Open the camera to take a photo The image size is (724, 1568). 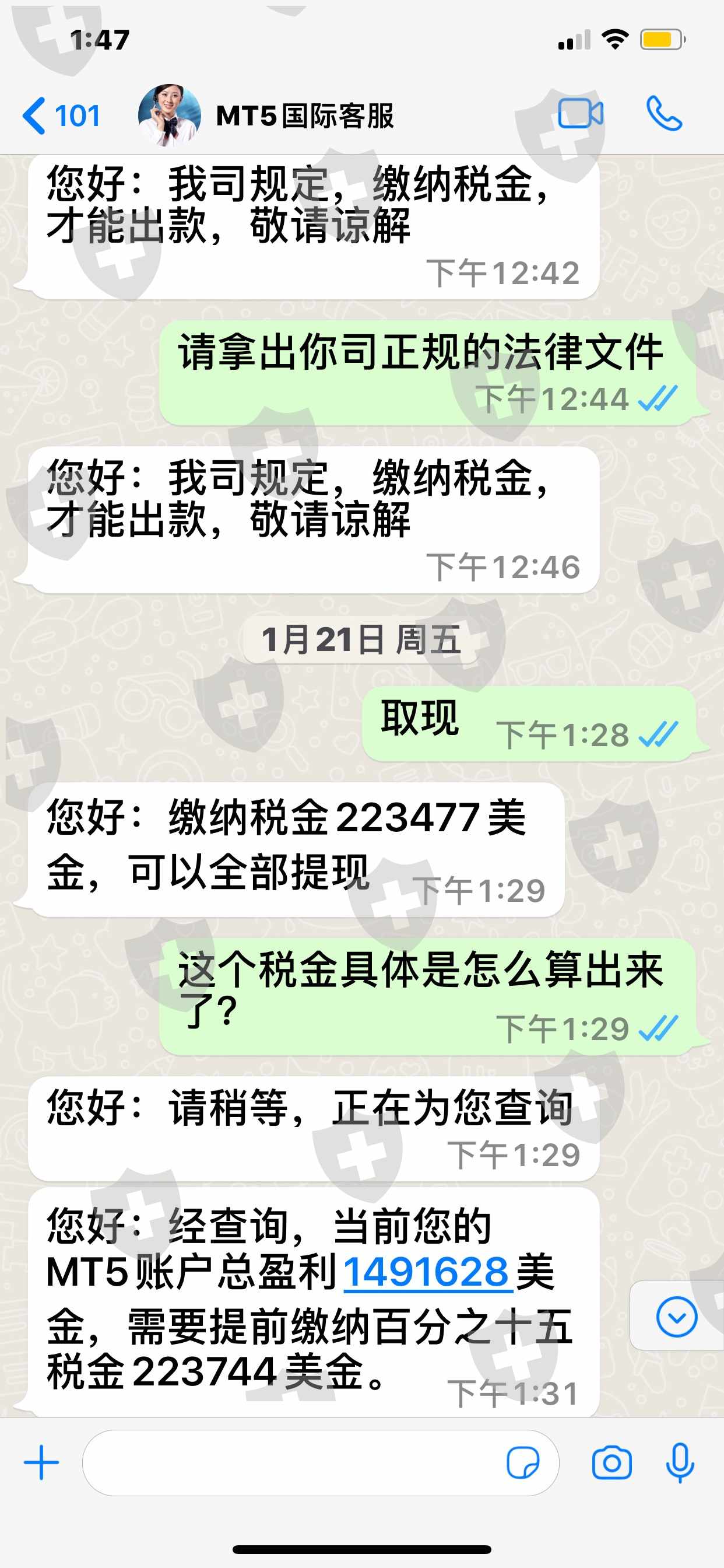pos(611,1462)
